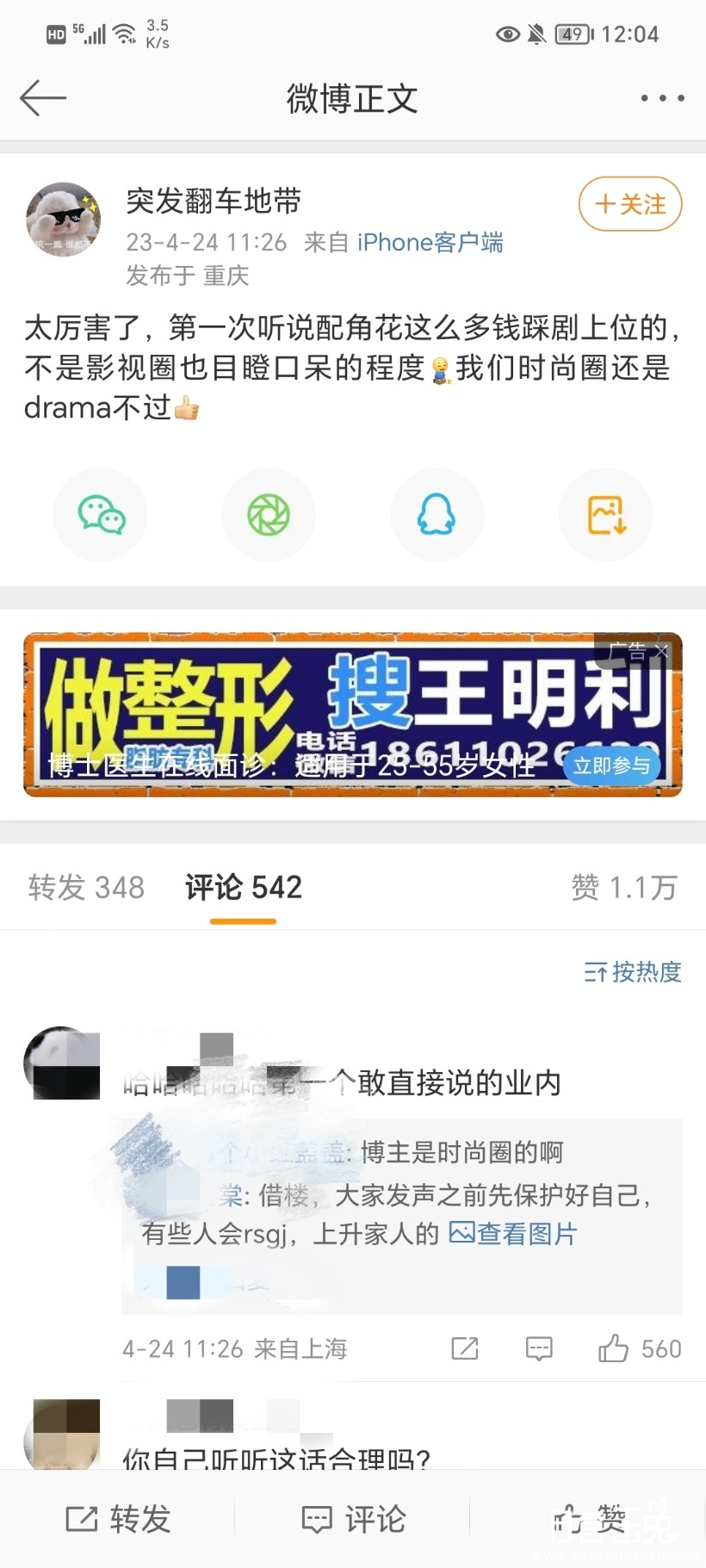Follow 突发翻车地带 with the 关注 button
Image resolution: width=706 pixels, height=1568 pixels.
point(630,205)
